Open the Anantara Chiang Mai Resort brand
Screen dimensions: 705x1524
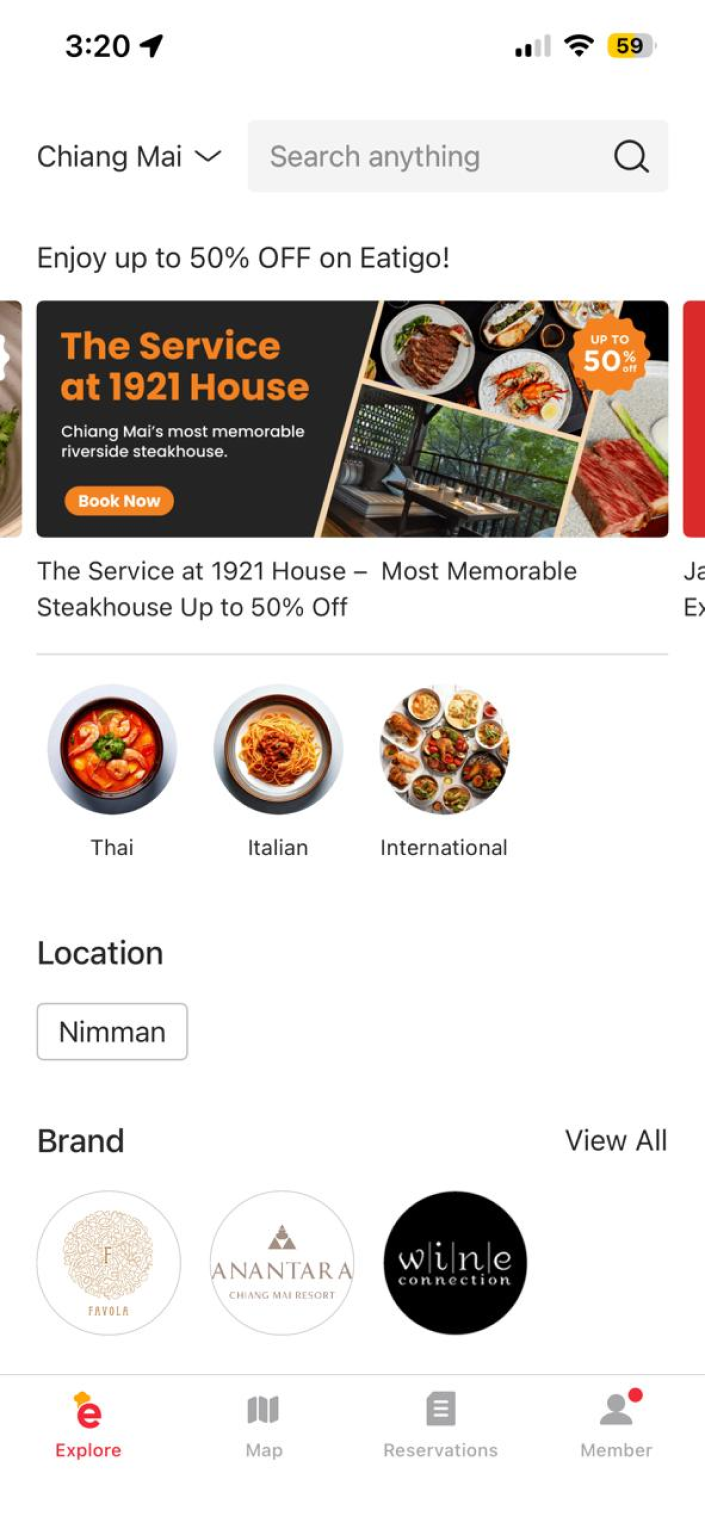[x=282, y=1262]
